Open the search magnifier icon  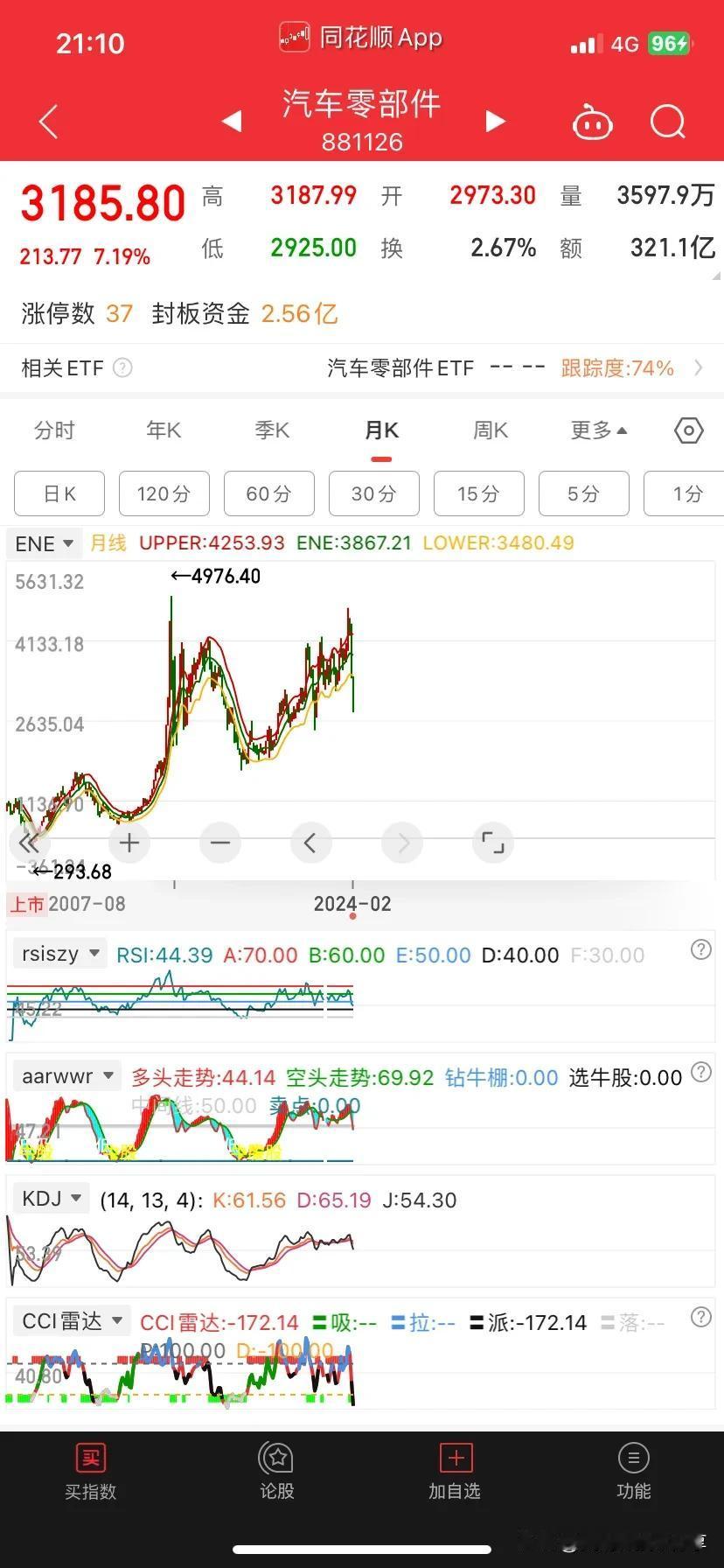tap(668, 122)
